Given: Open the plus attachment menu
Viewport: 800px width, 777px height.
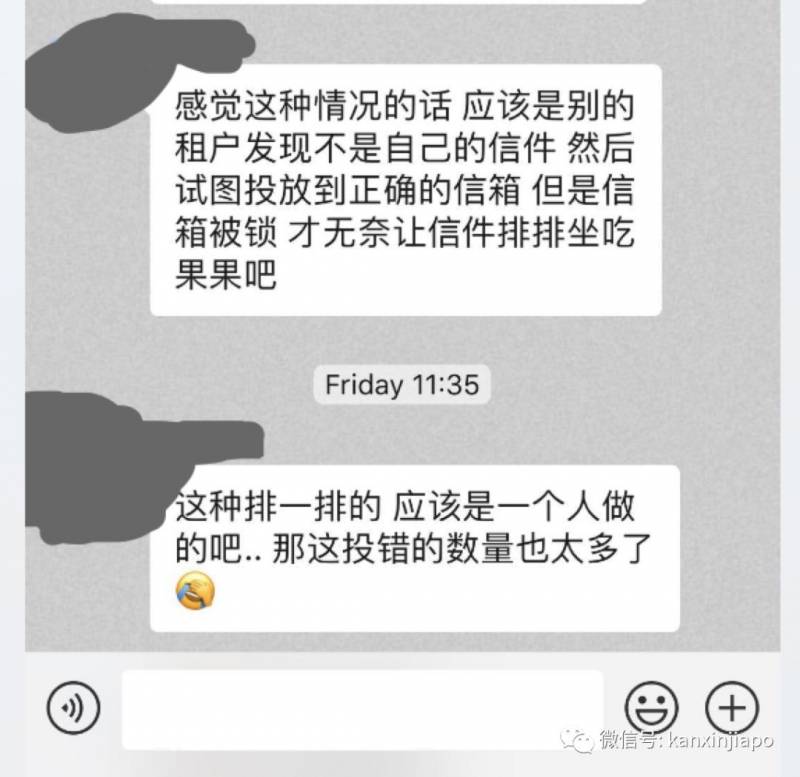Looking at the screenshot, I should click(x=732, y=709).
